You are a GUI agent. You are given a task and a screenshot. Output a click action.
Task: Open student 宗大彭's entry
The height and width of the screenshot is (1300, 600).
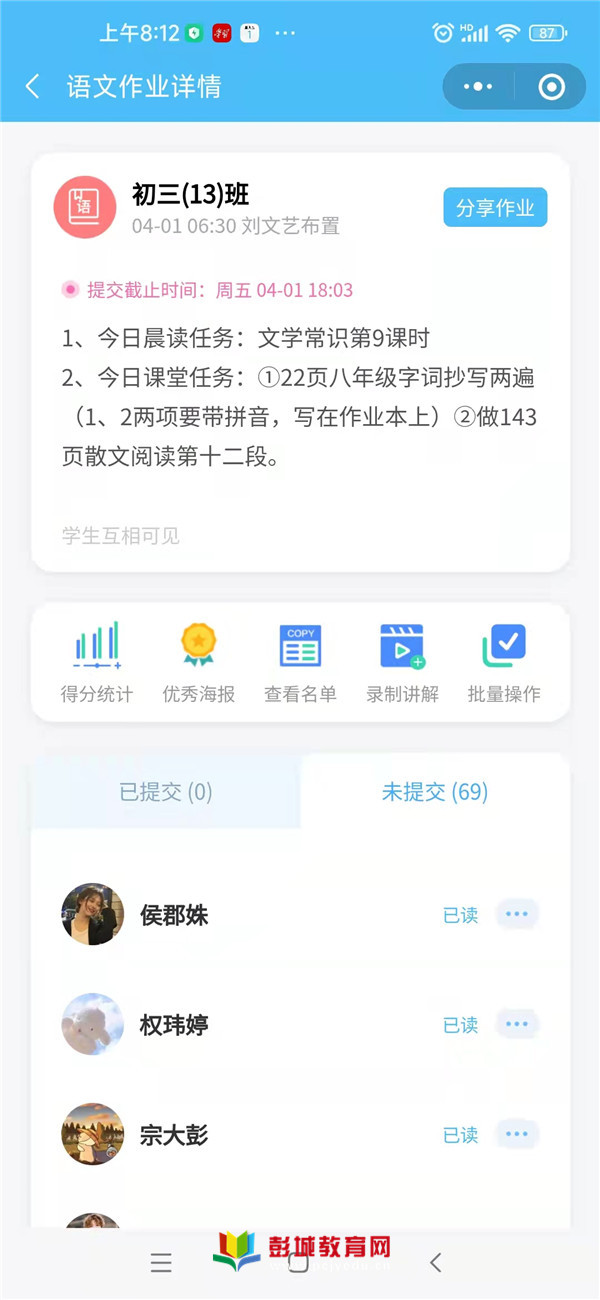click(174, 1135)
